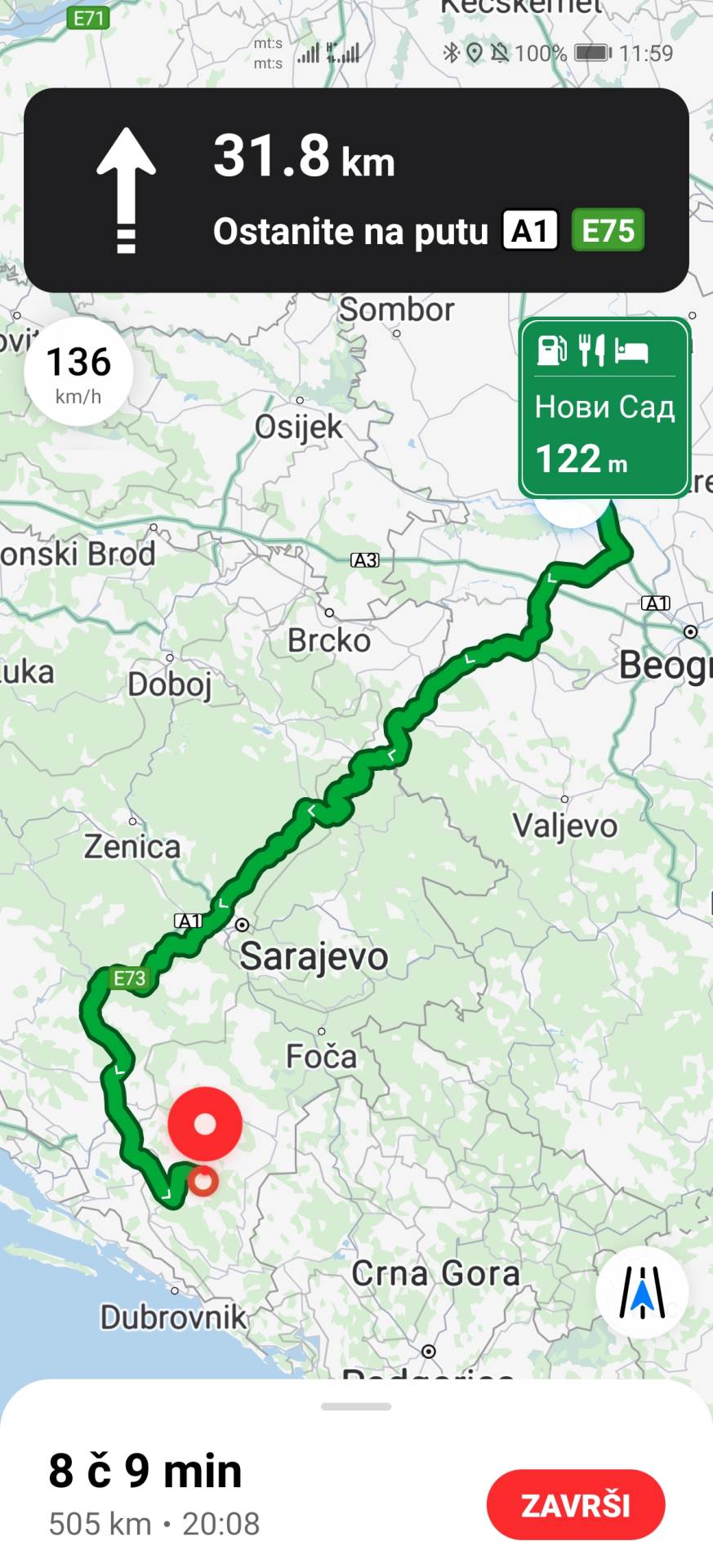The height and width of the screenshot is (1568, 713).
Task: Expand the maneuver banner for upcoming turns
Action: (x=356, y=192)
